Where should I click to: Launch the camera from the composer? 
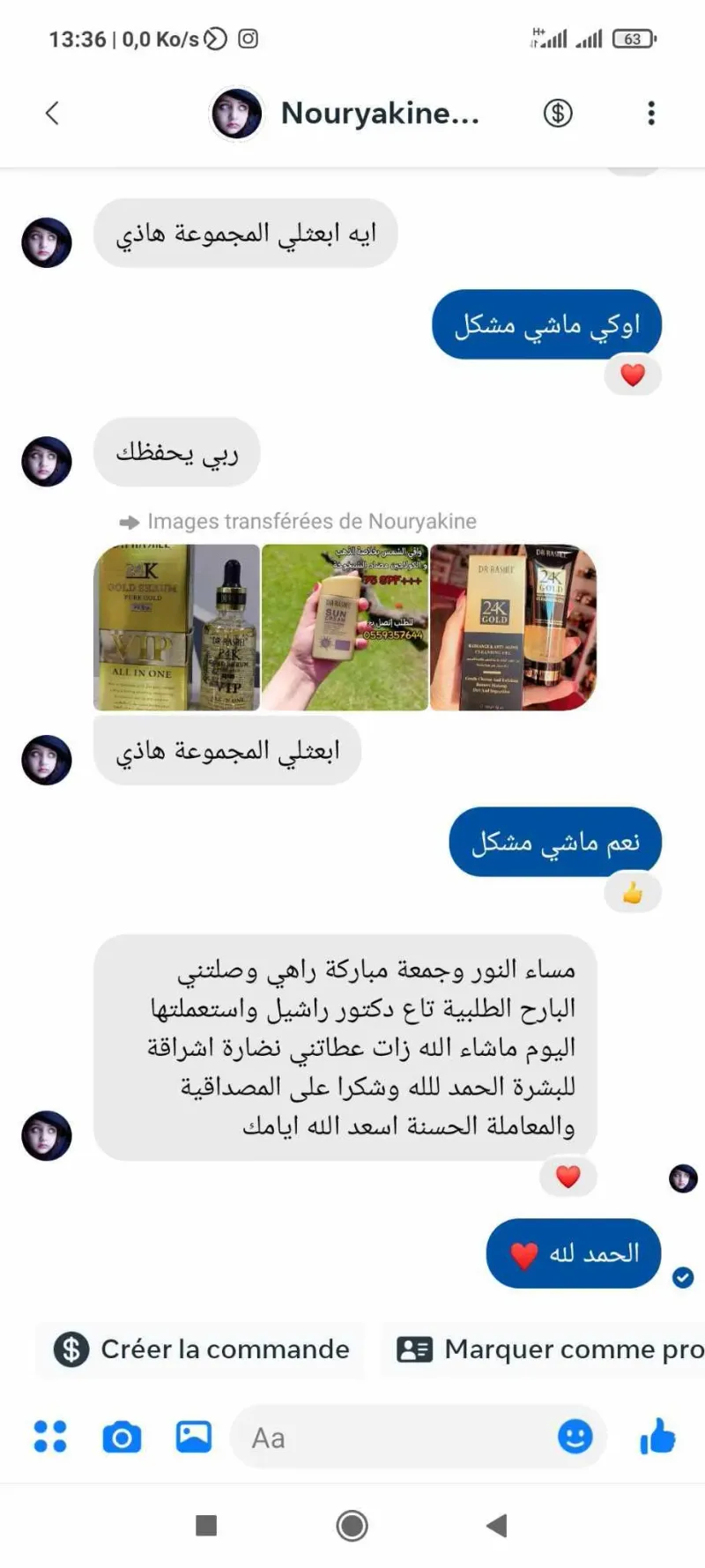point(122,1437)
